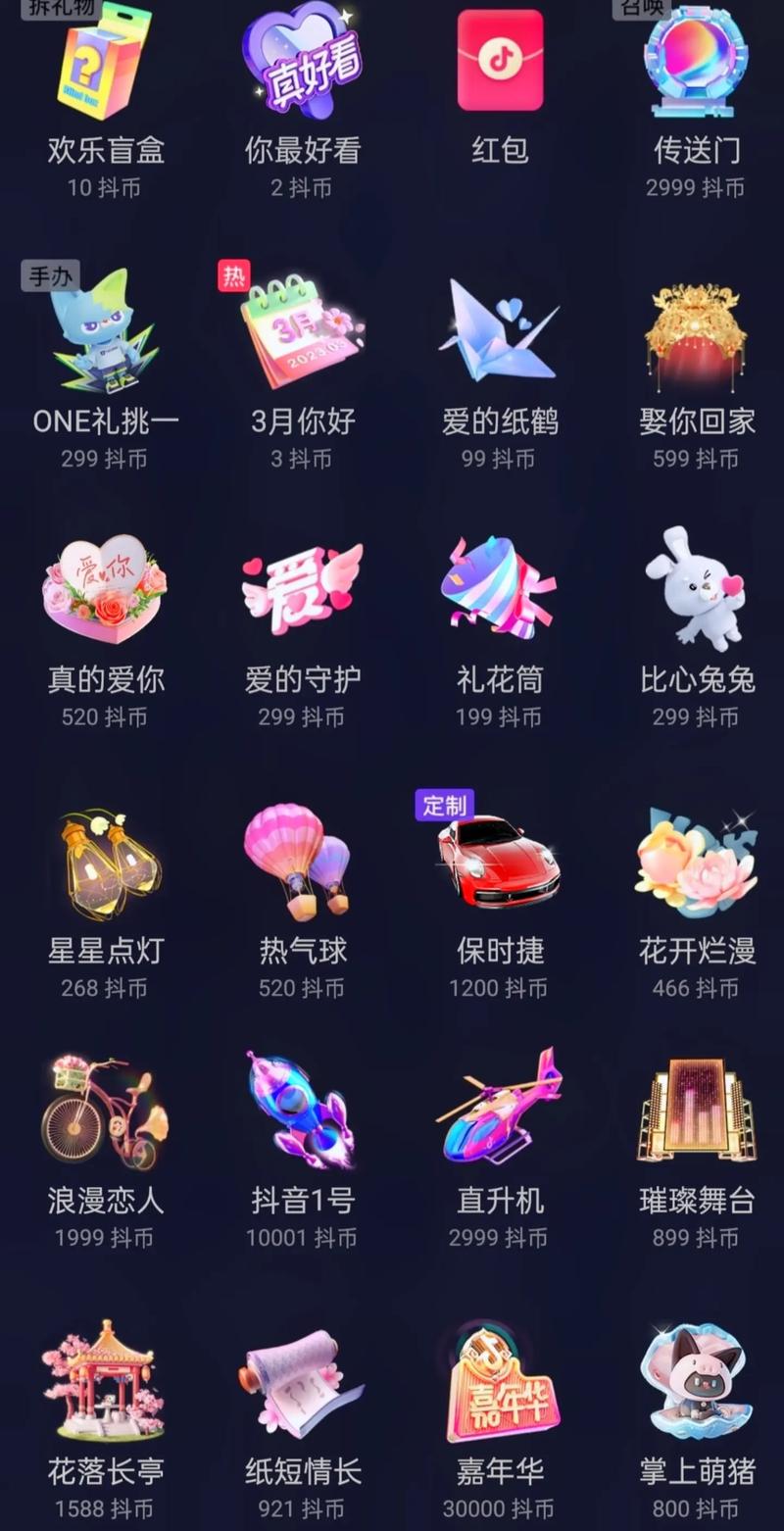Viewport: 784px width, 1531px height.
Task: Choose the 直升机 helicopter gift
Action: point(500,1112)
